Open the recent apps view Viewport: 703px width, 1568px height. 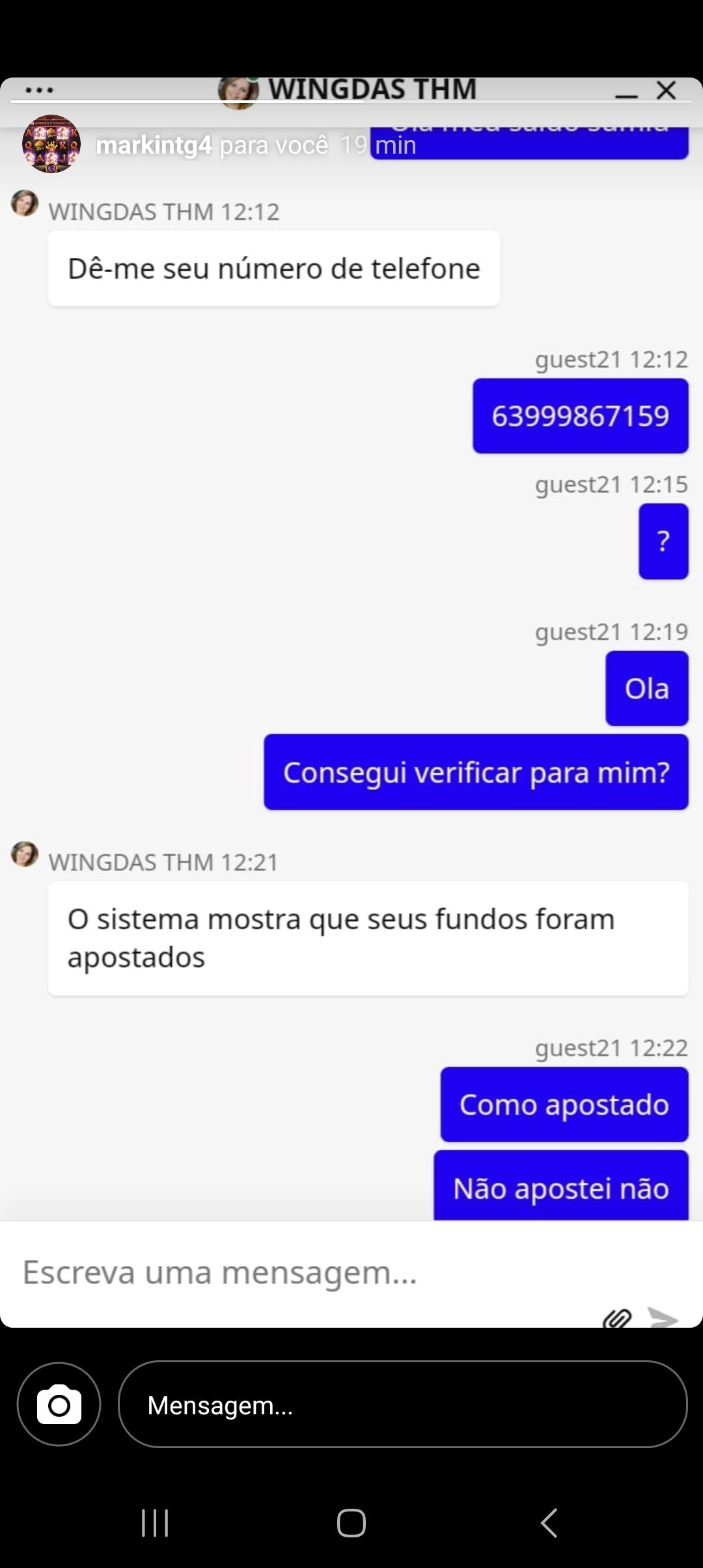tap(155, 1522)
